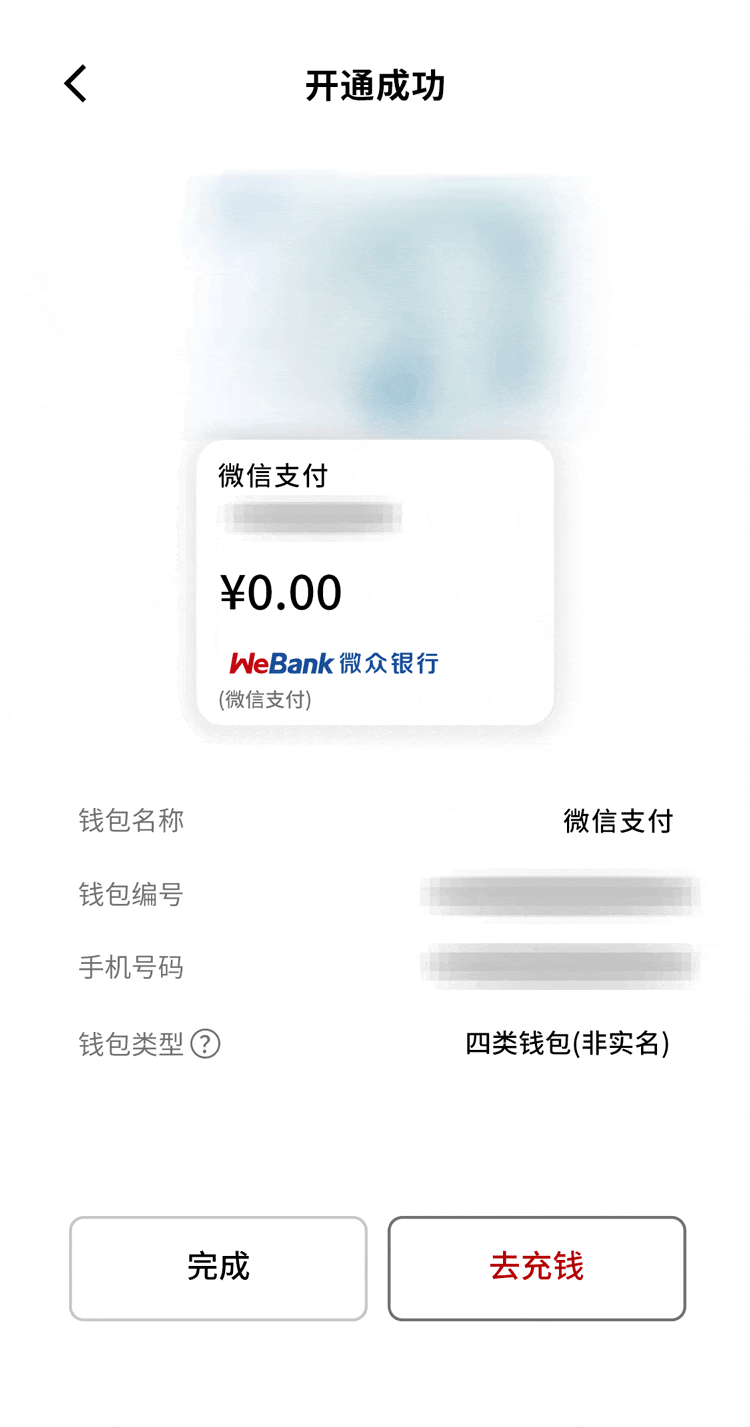Tap the 完成 button to finish
750x1427 pixels.
pos(218,1267)
